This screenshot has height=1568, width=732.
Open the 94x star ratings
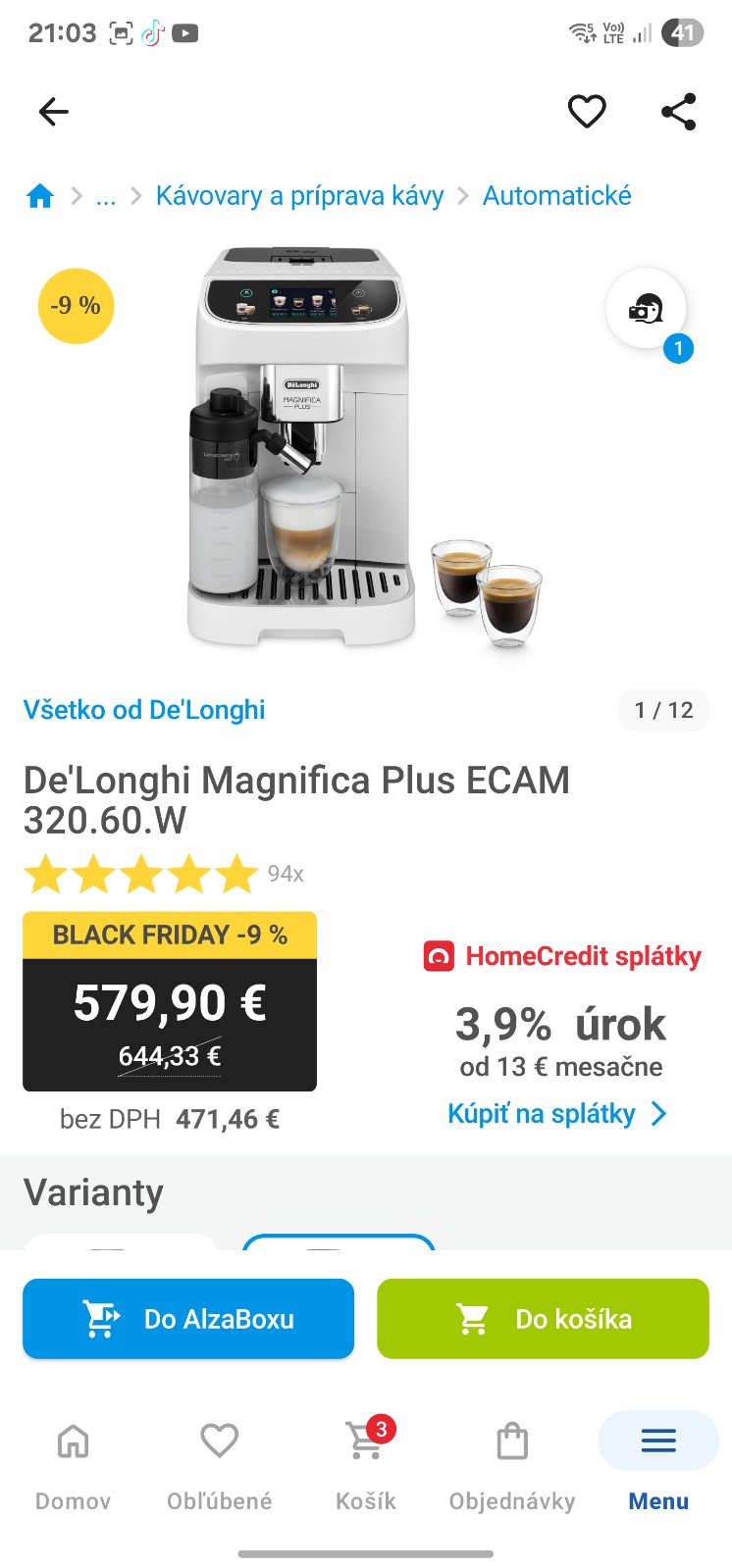click(x=164, y=874)
